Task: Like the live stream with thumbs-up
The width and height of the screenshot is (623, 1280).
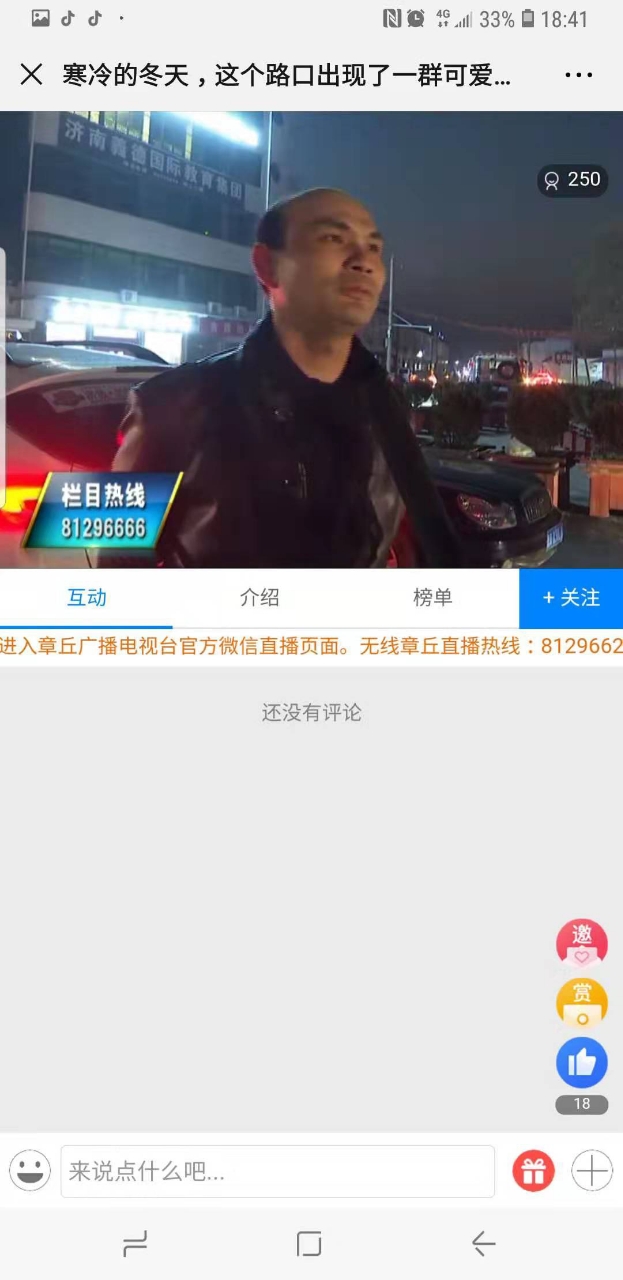Action: click(x=582, y=1062)
